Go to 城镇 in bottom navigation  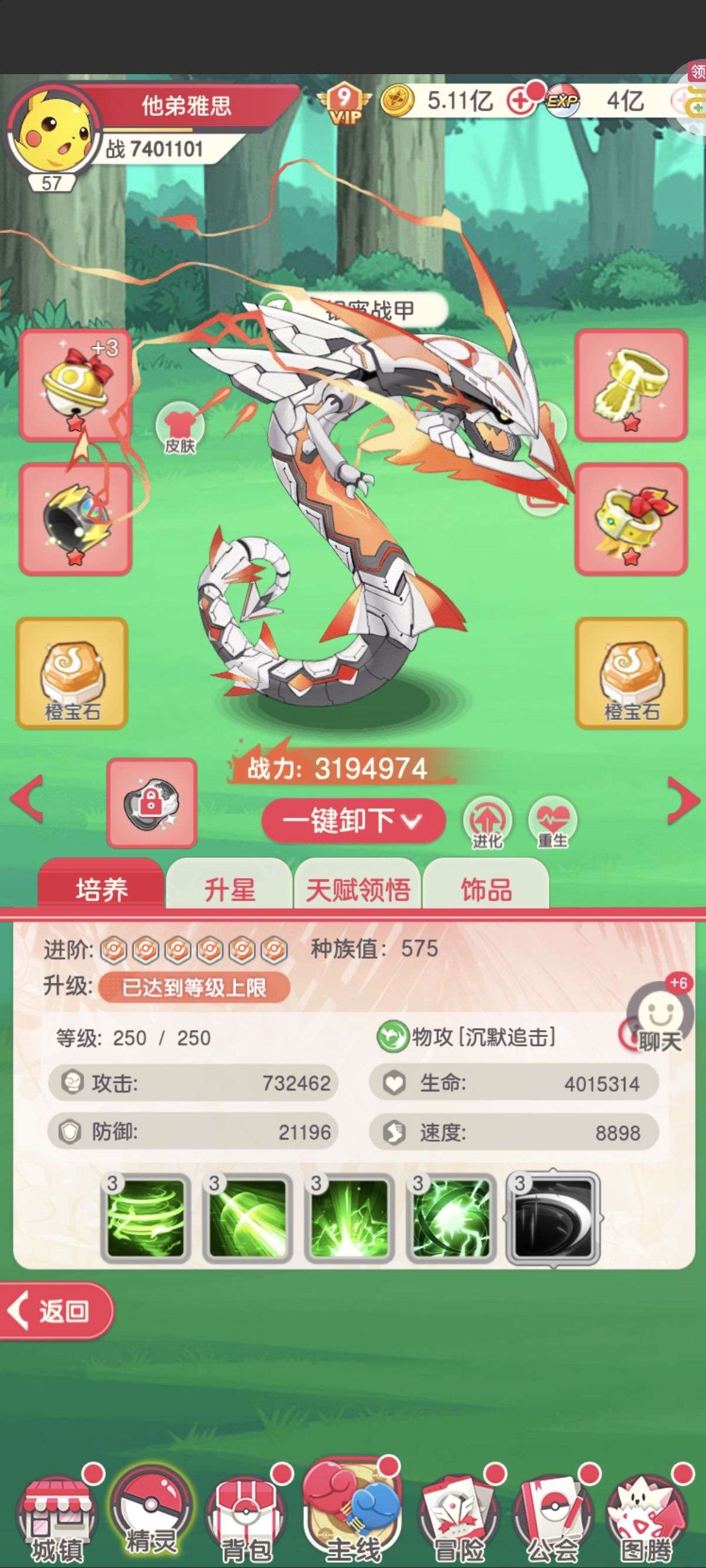[x=56, y=1519]
